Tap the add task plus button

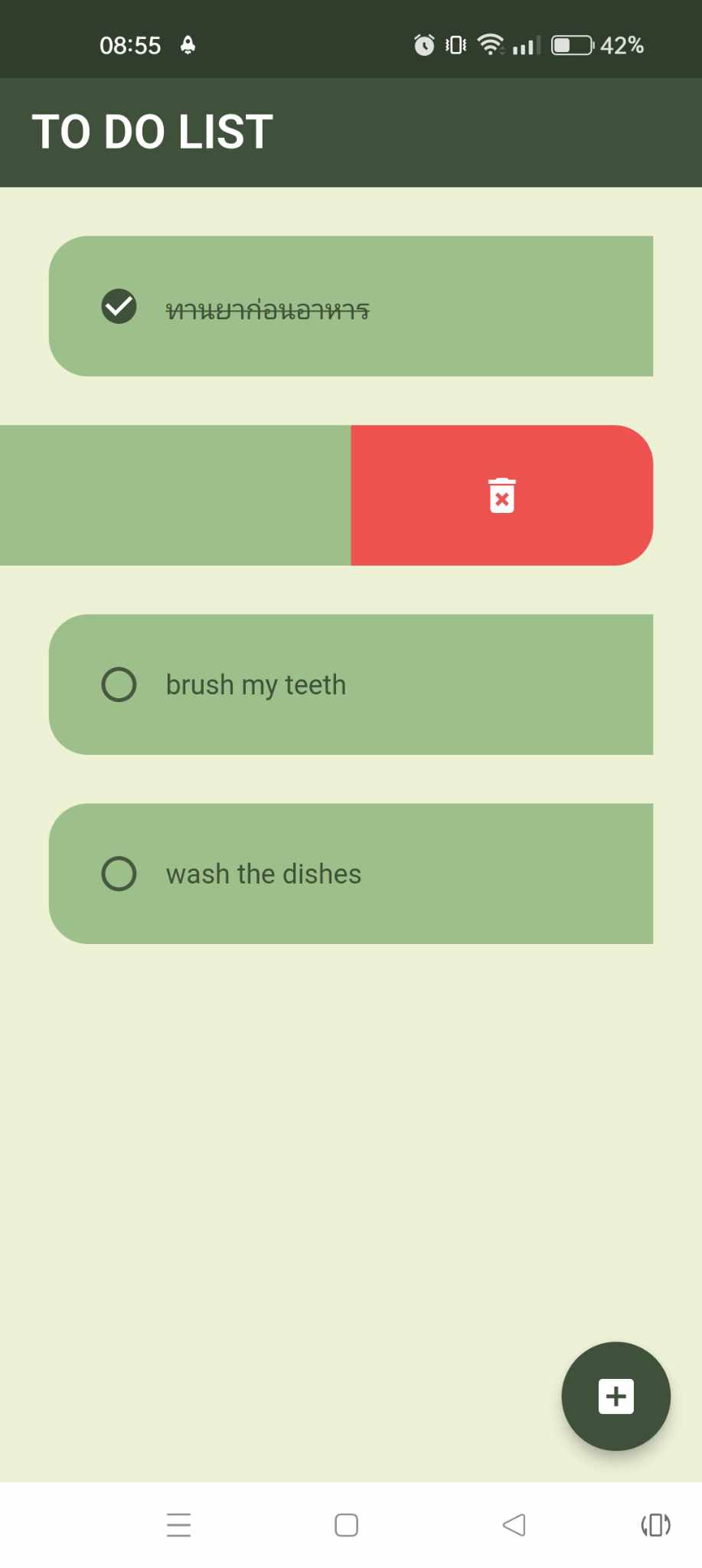point(615,1396)
